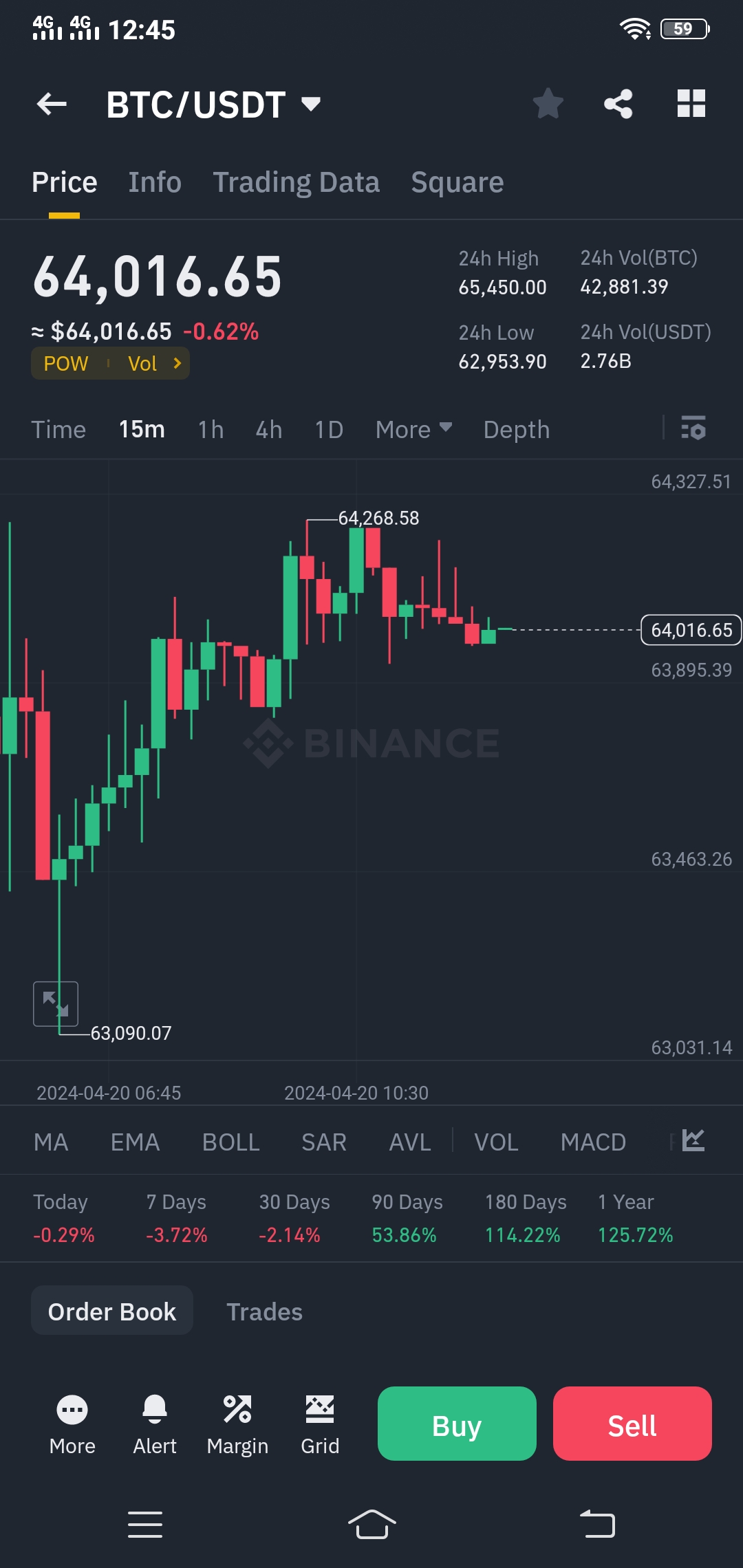
Task: Open the POW Vol tag chip
Action: click(x=110, y=363)
